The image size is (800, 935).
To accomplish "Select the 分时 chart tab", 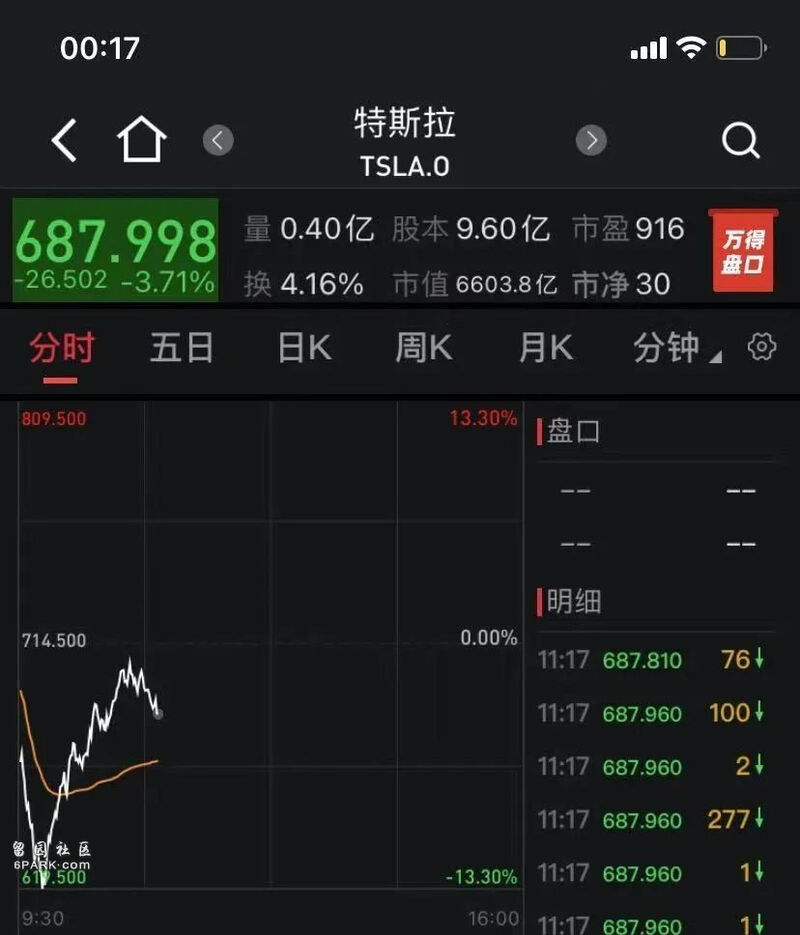I will coord(61,348).
